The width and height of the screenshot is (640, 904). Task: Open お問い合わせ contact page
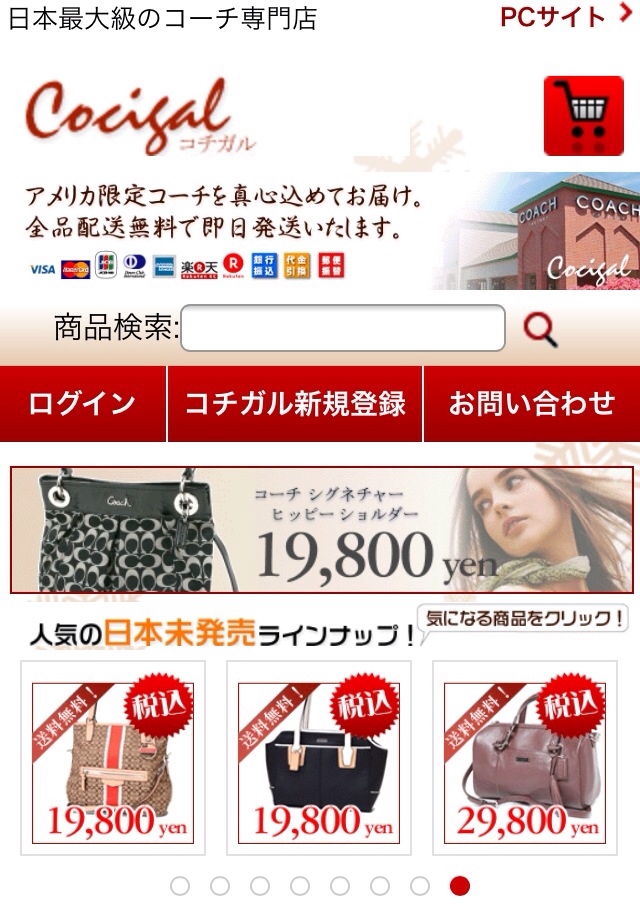pos(531,404)
